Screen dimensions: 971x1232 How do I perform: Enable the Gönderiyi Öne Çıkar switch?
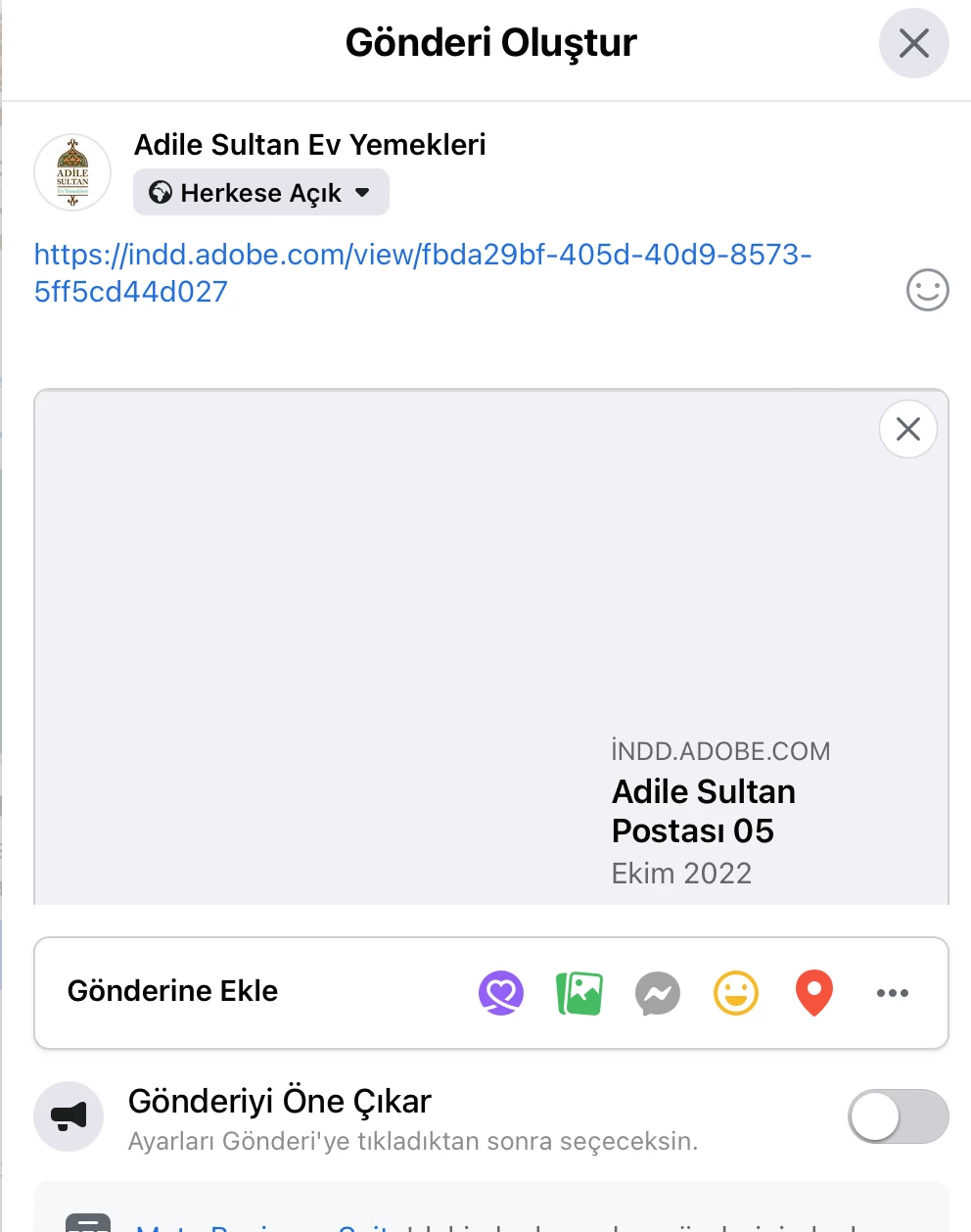[x=898, y=1116]
